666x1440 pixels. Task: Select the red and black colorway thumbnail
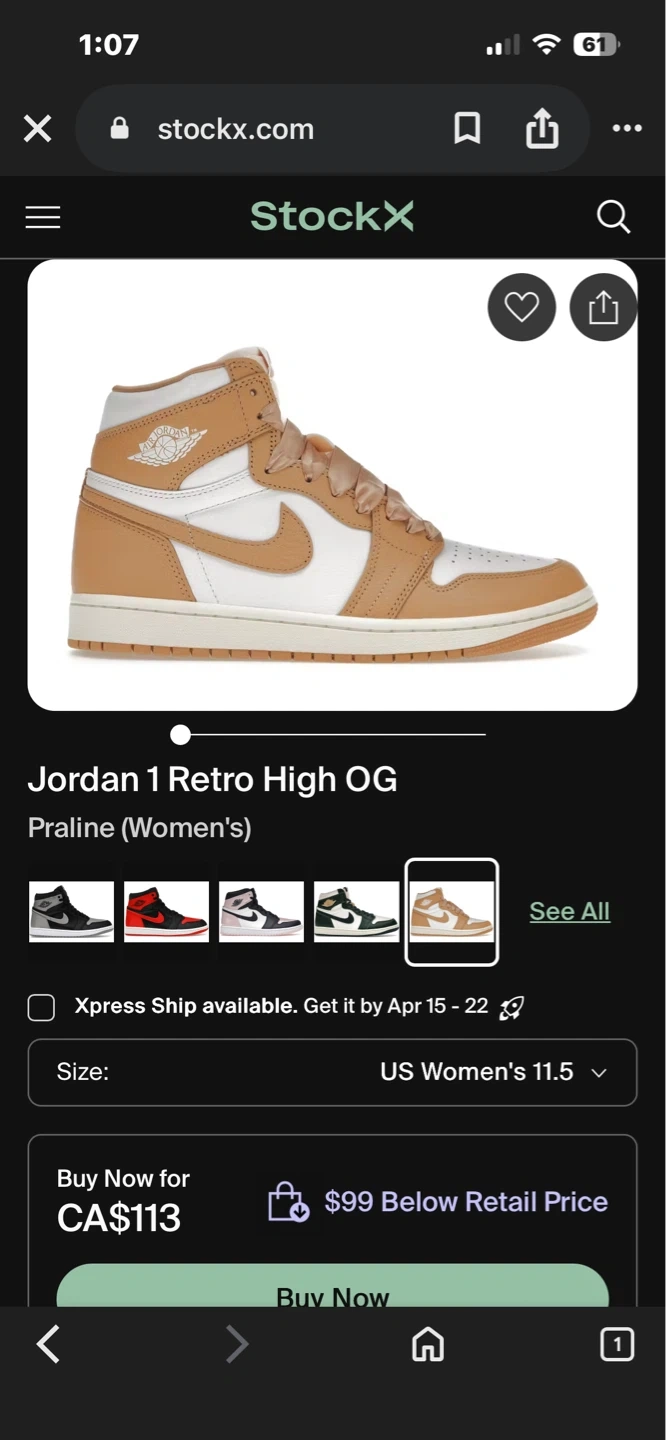pos(166,911)
